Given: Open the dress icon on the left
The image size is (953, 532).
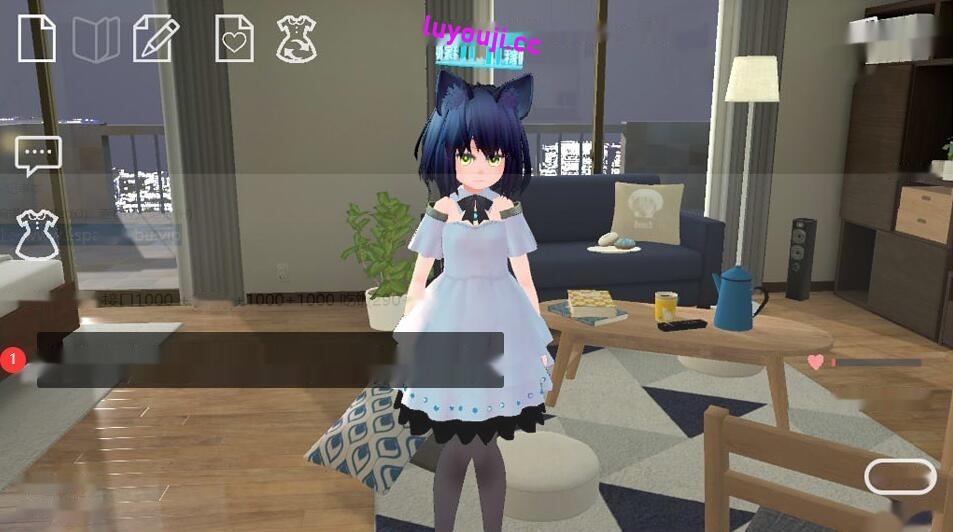Looking at the screenshot, I should pyautogui.click(x=37, y=234).
